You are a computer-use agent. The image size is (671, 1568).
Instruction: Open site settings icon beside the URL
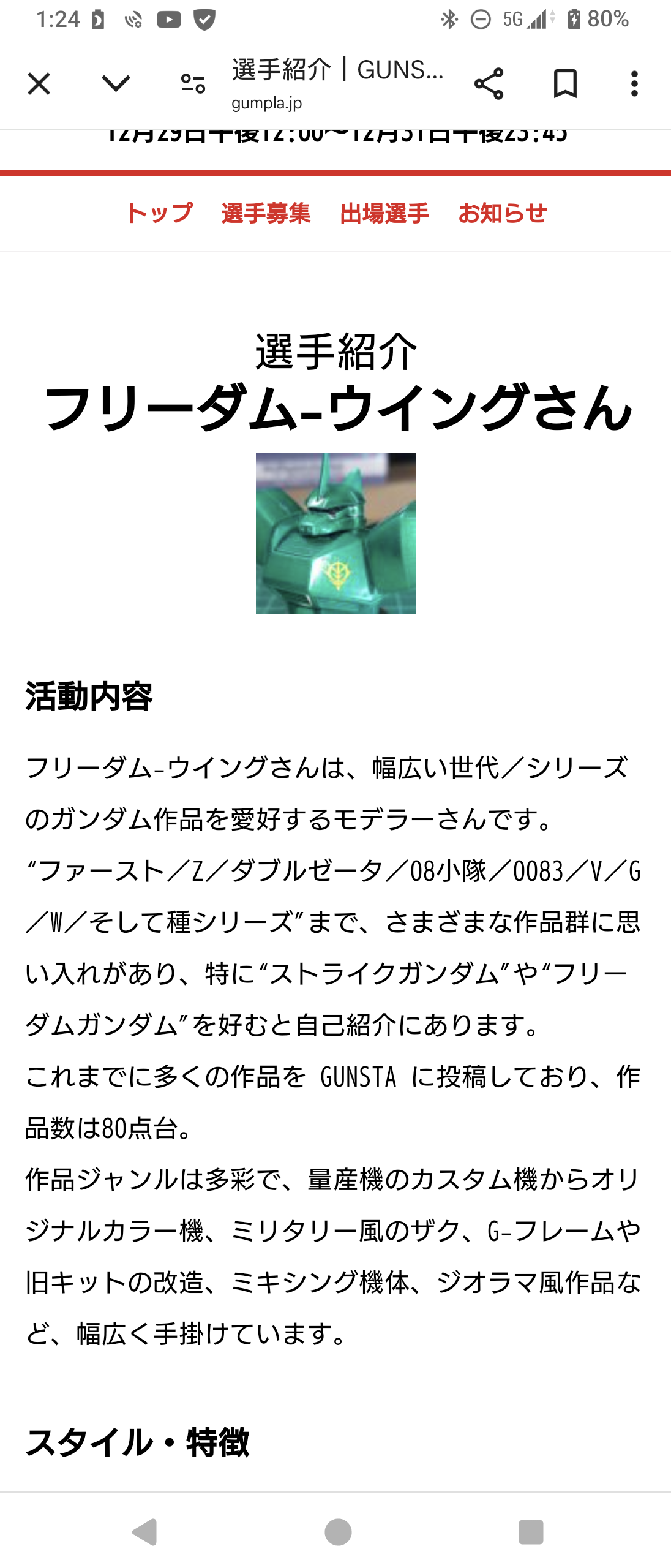(193, 83)
